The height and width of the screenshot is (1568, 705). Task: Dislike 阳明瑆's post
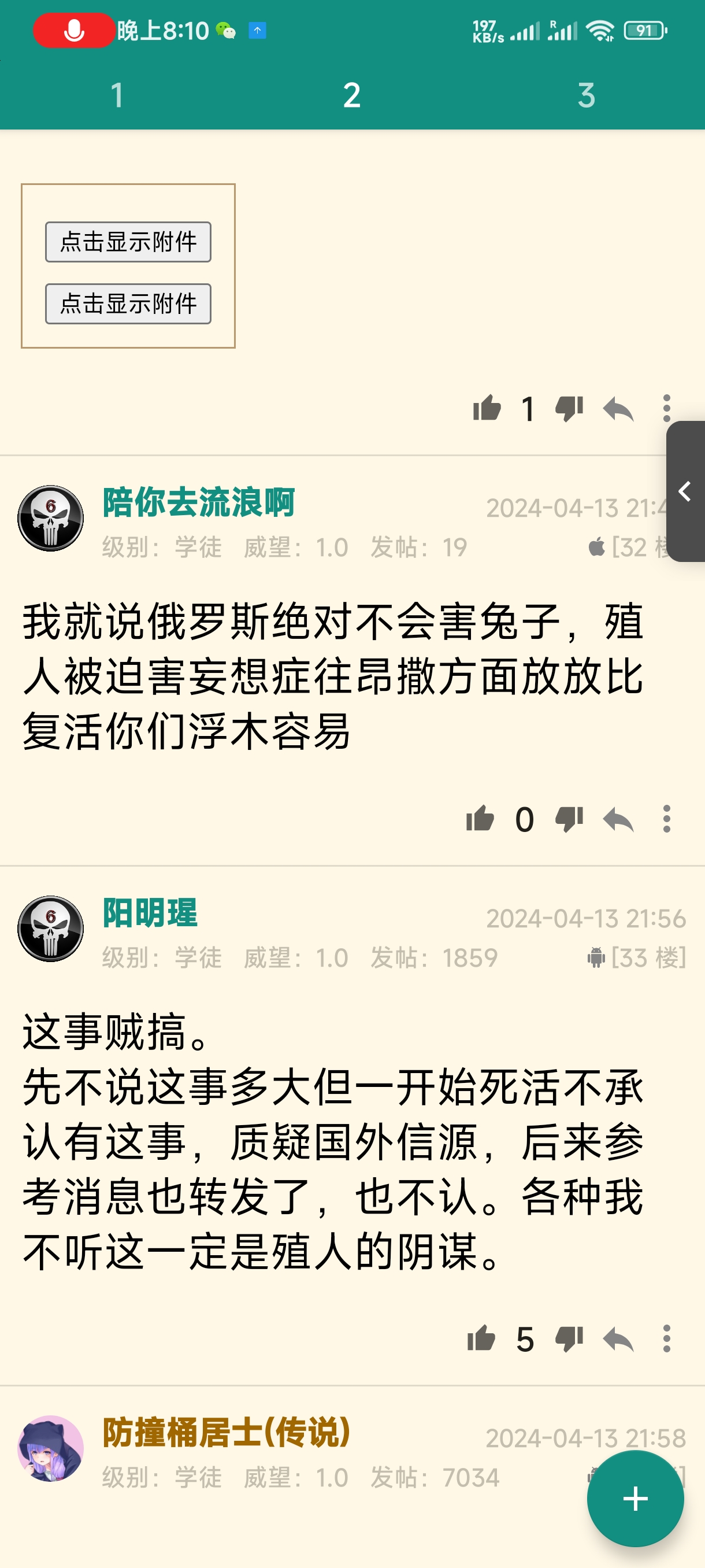569,1338
